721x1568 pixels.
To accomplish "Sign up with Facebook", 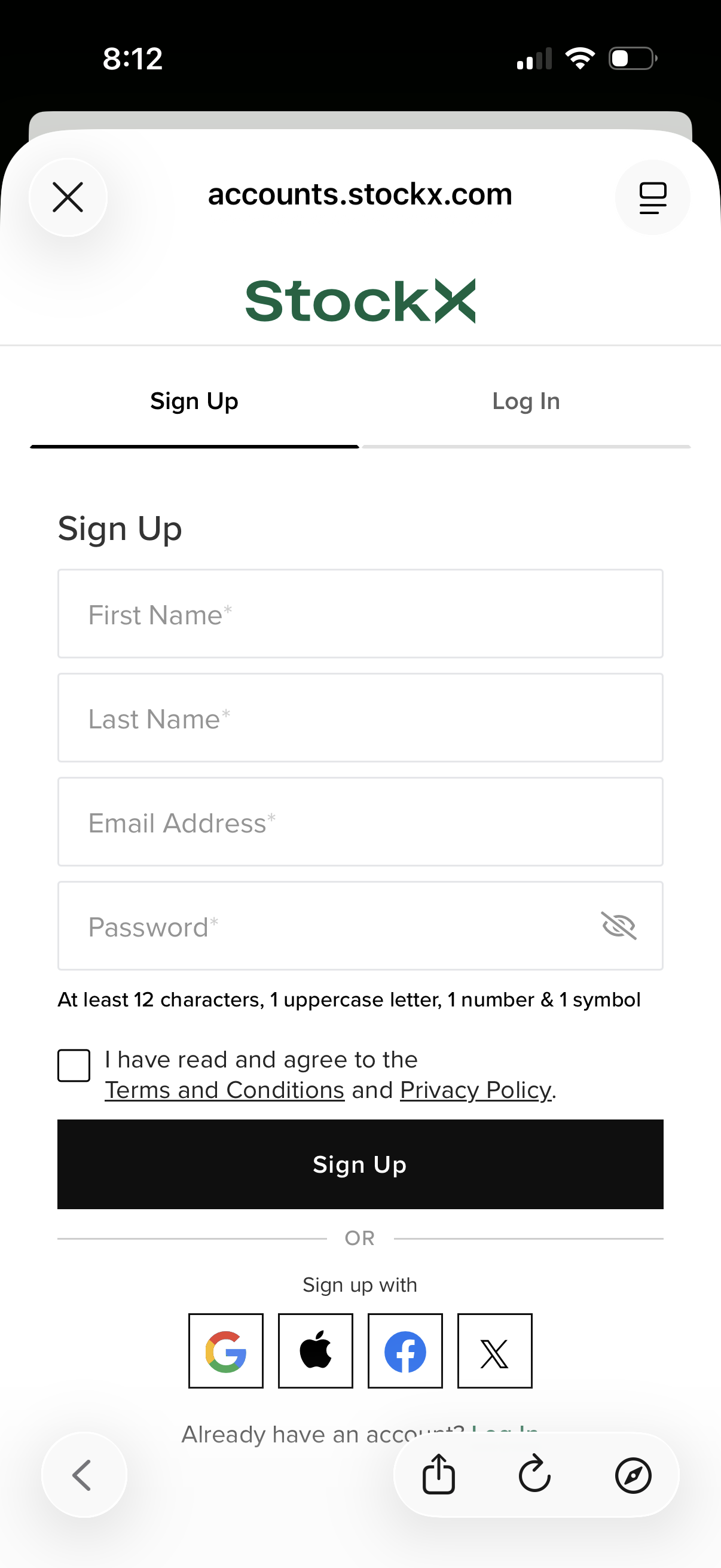I will [405, 1352].
